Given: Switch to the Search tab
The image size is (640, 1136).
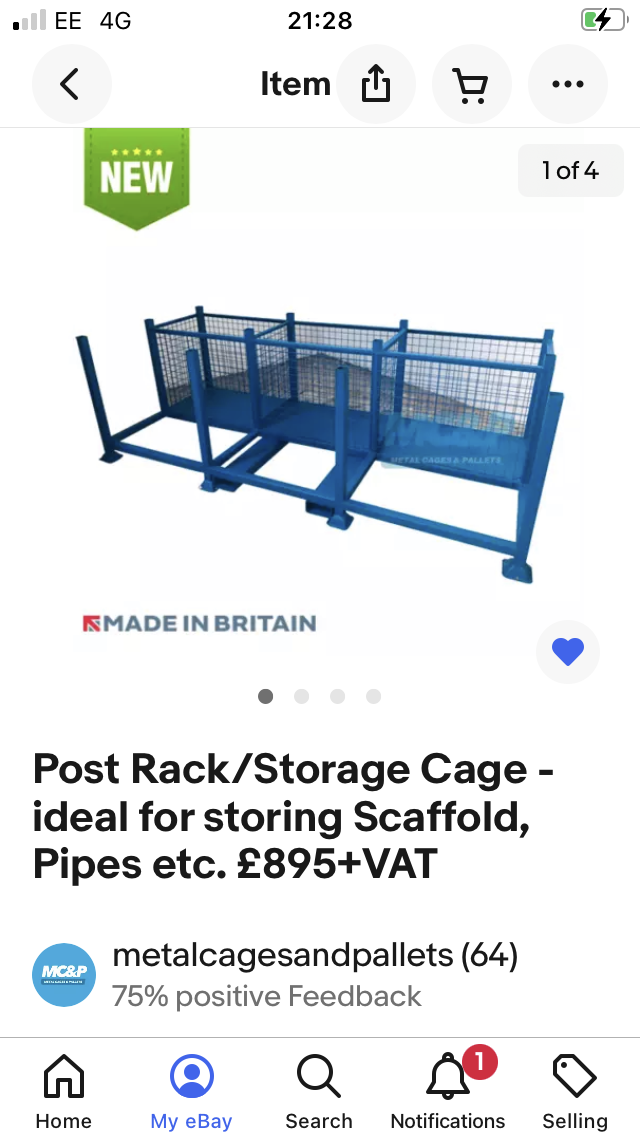Looking at the screenshot, I should coord(319,1092).
